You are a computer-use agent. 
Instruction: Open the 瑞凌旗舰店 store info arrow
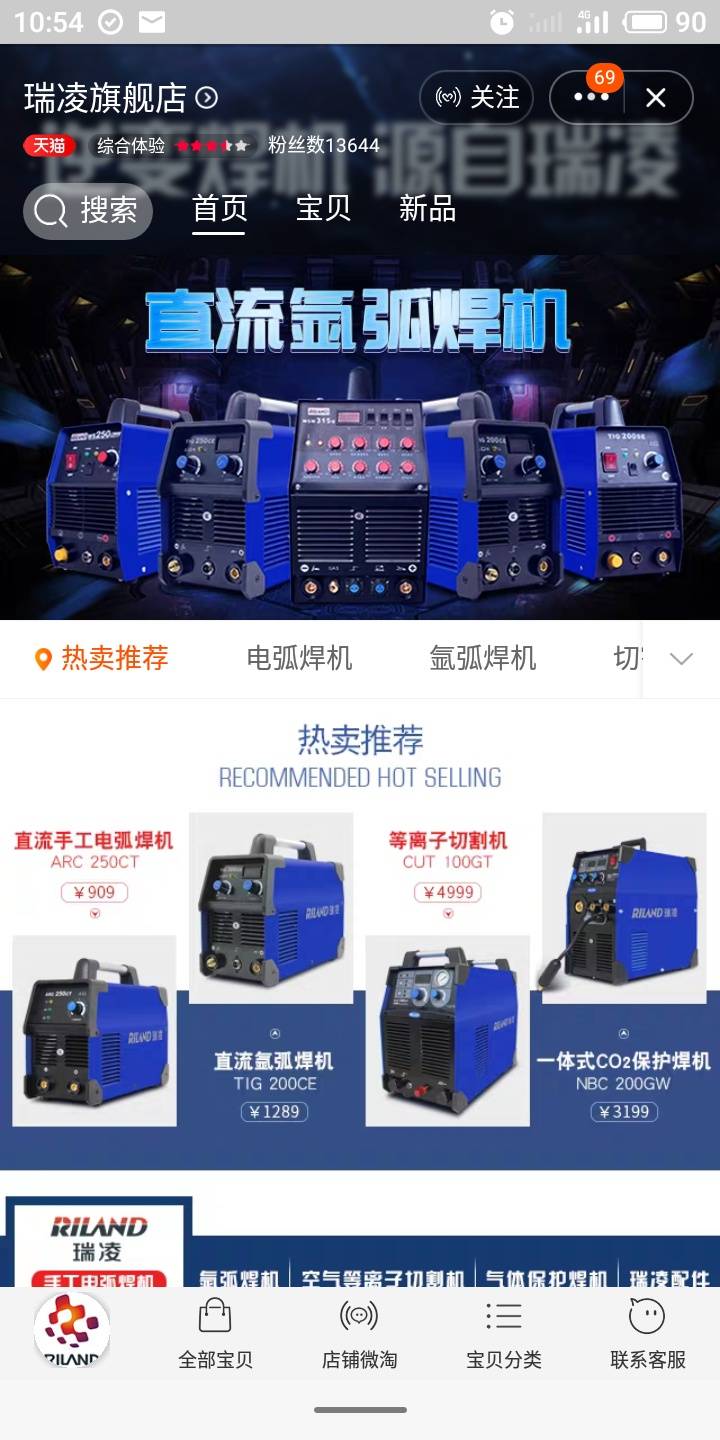[207, 97]
